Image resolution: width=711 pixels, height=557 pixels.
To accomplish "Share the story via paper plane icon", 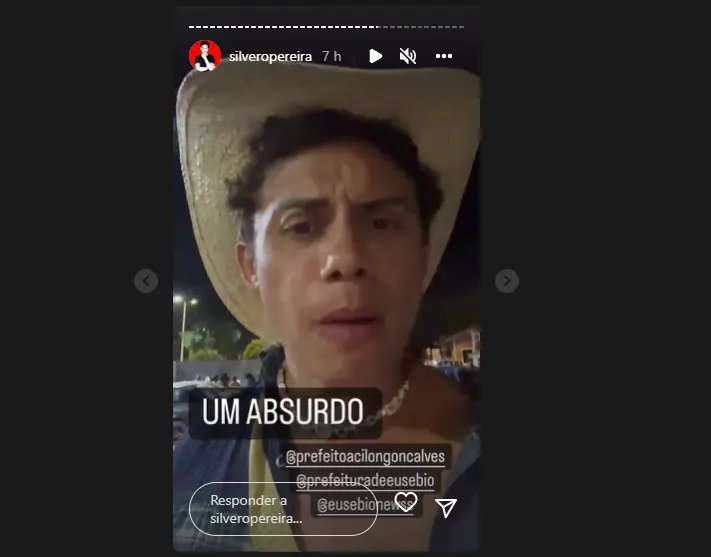I will [446, 508].
